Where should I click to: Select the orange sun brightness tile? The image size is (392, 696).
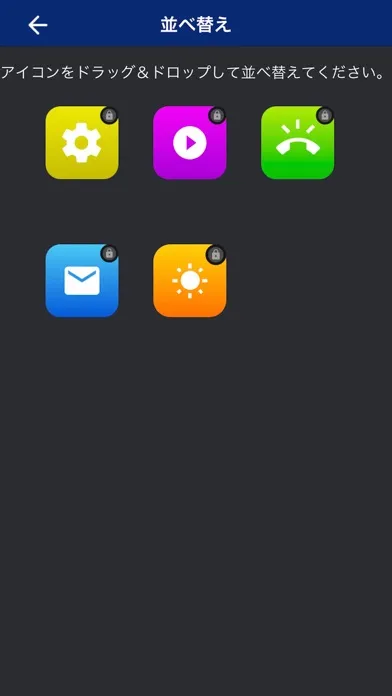tap(190, 281)
